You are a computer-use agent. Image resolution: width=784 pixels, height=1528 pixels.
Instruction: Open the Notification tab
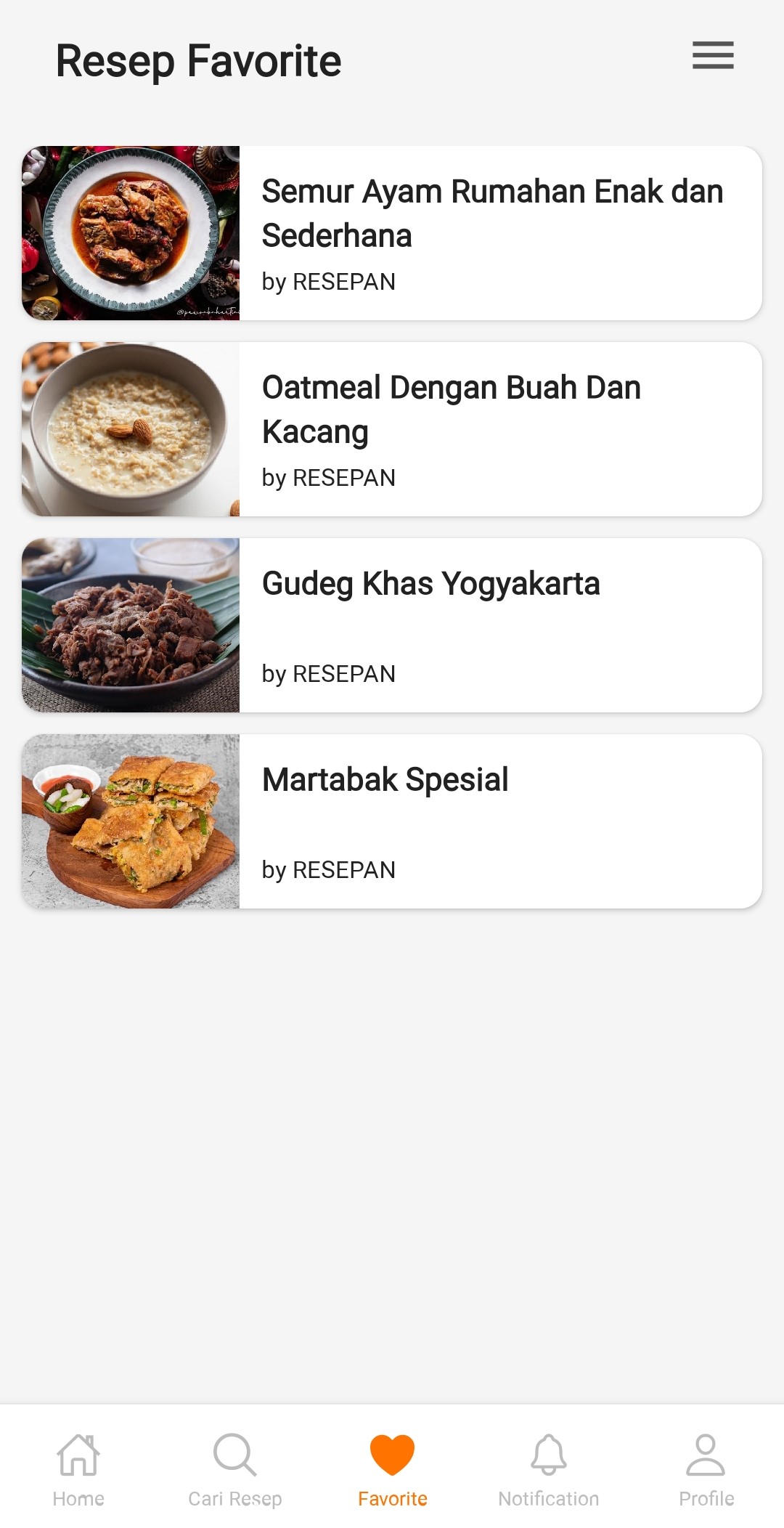coord(549,1468)
